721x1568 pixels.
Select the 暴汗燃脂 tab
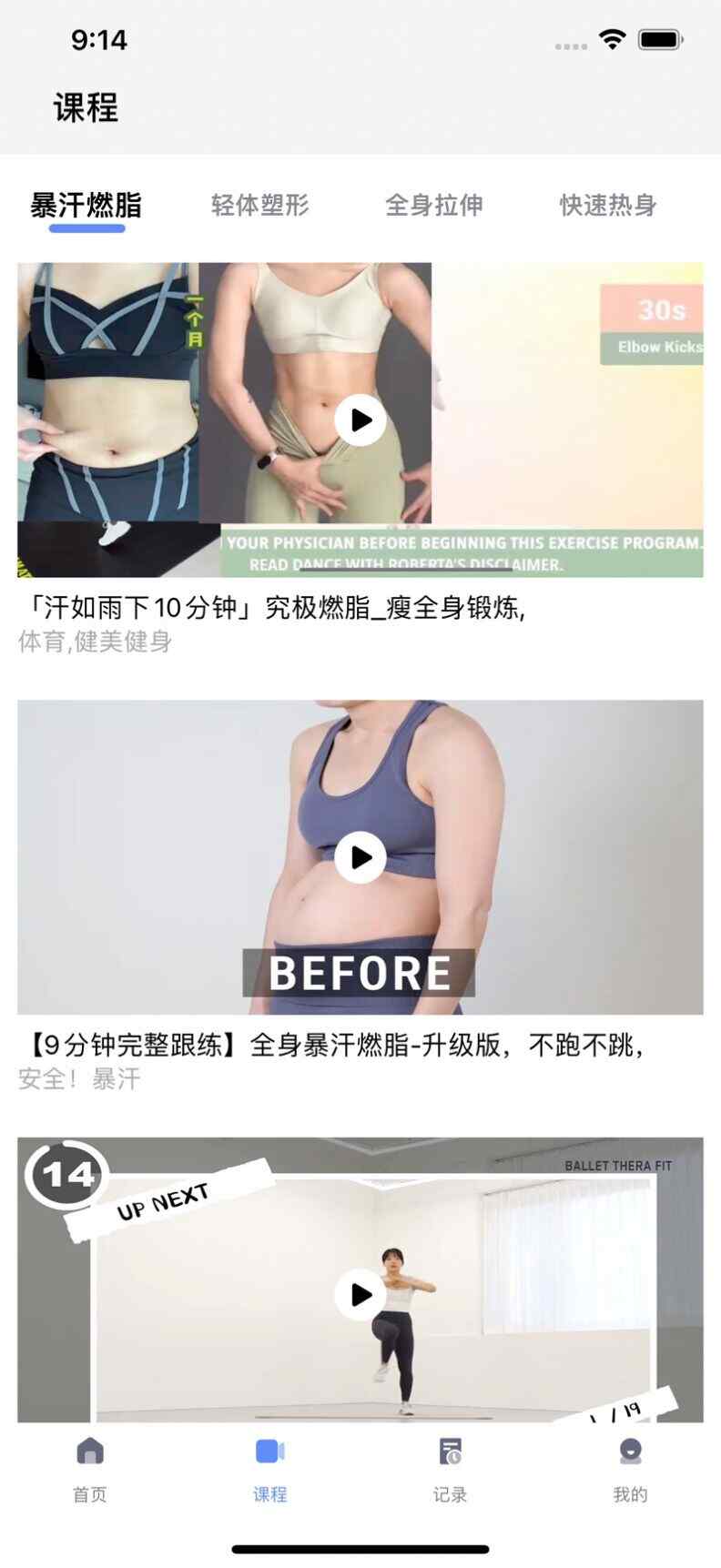click(86, 206)
